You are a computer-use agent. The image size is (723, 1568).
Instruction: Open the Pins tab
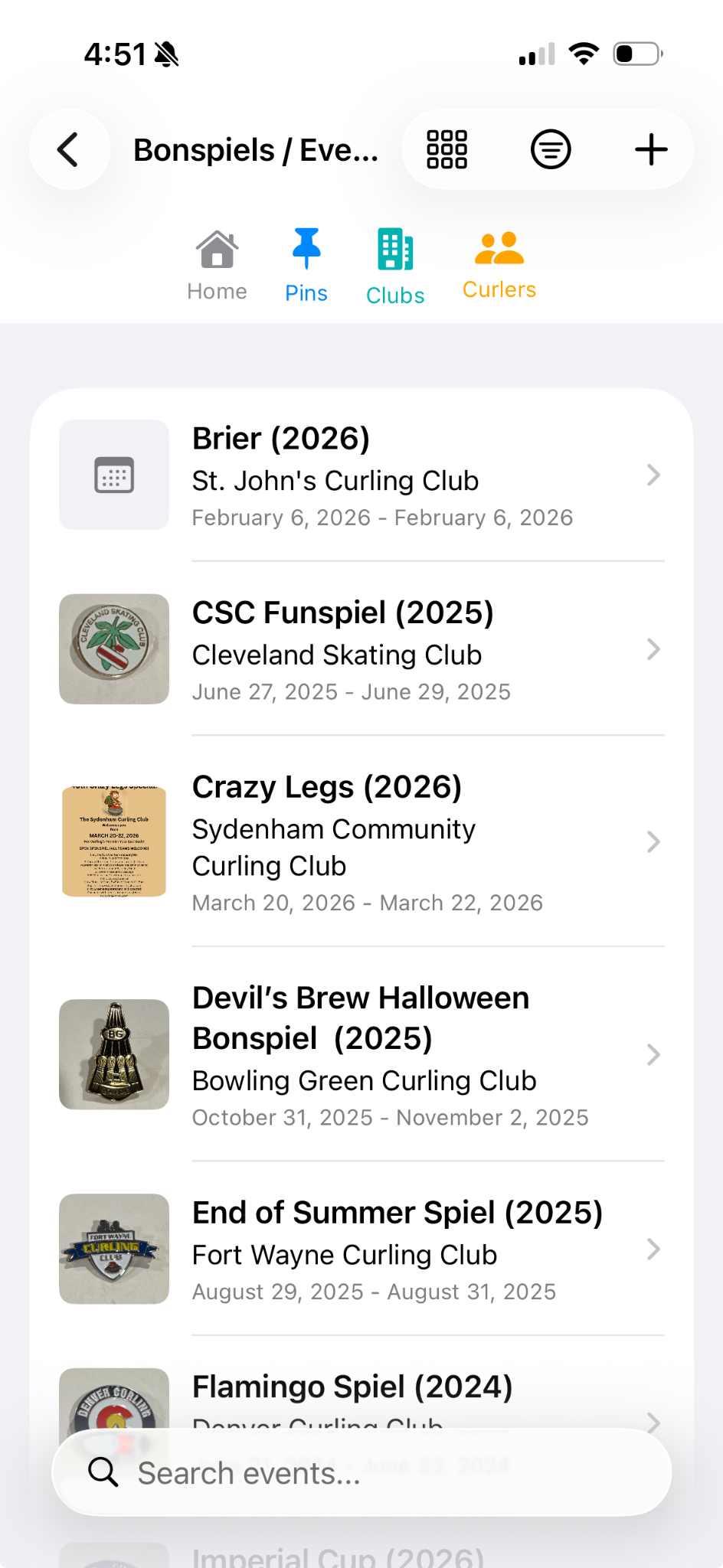[x=306, y=265]
